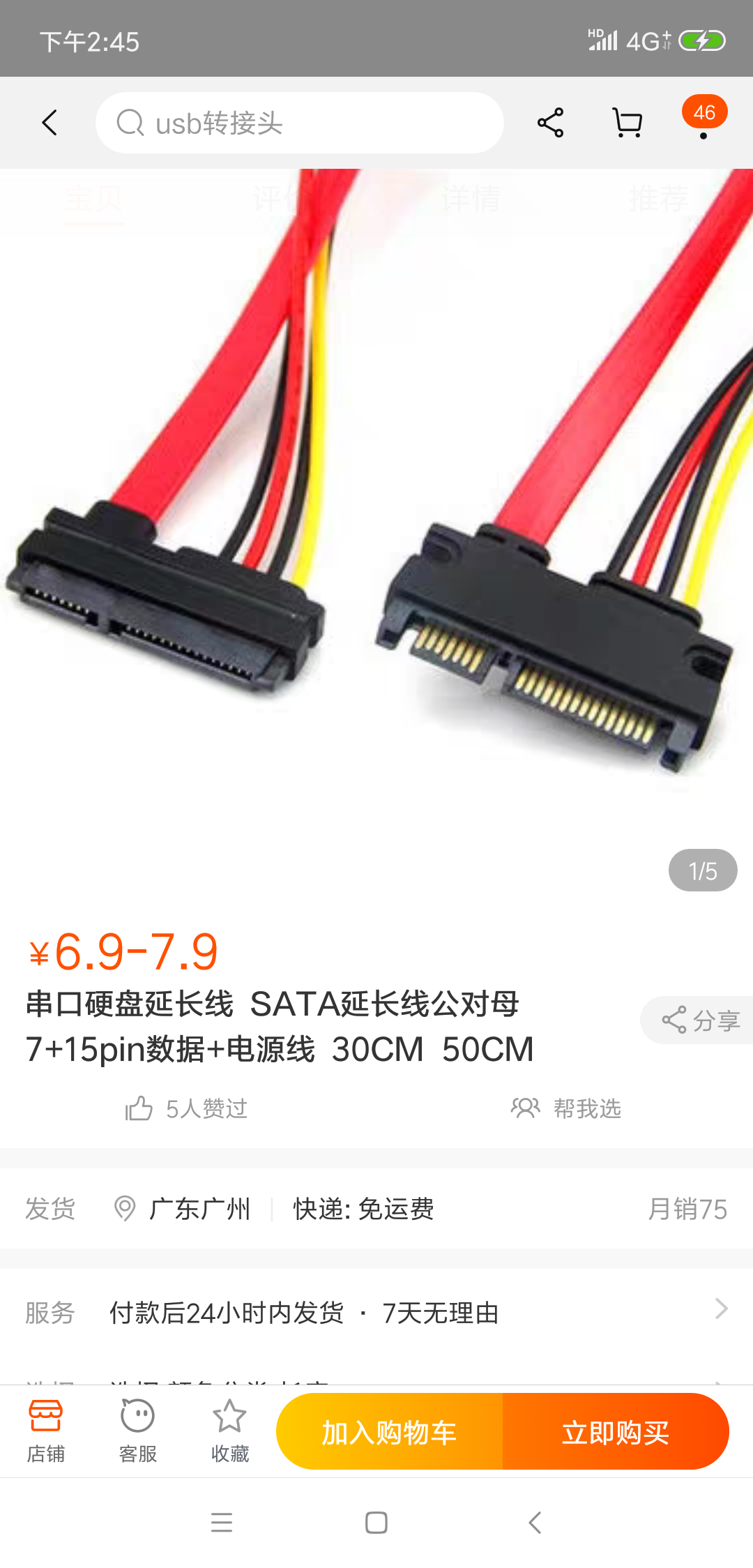
Task: Tap the search bar with usb转接头
Action: [x=300, y=122]
